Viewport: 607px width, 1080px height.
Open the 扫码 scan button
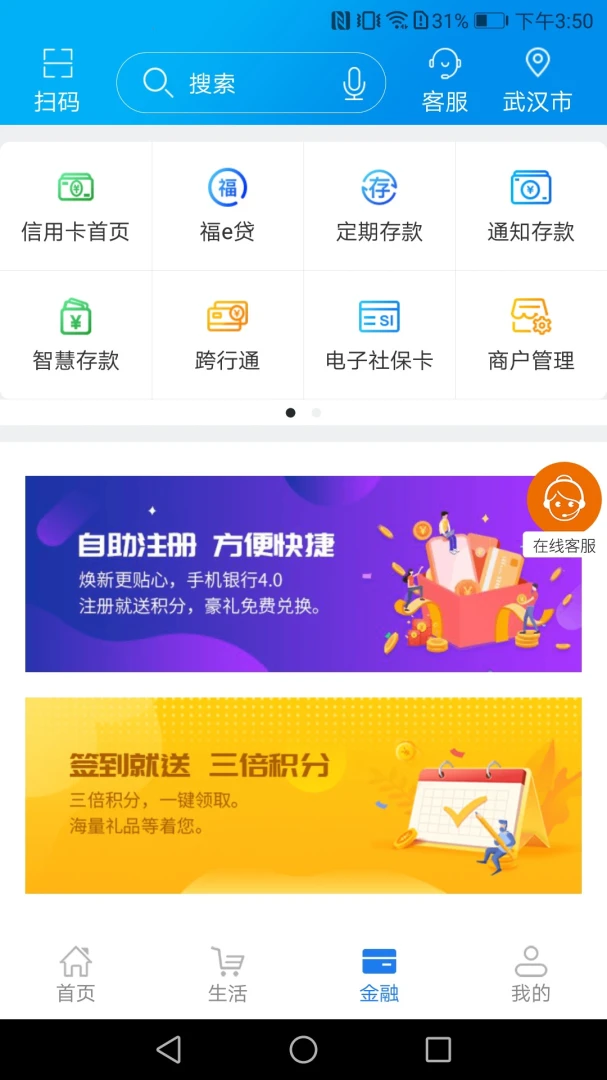[57, 80]
